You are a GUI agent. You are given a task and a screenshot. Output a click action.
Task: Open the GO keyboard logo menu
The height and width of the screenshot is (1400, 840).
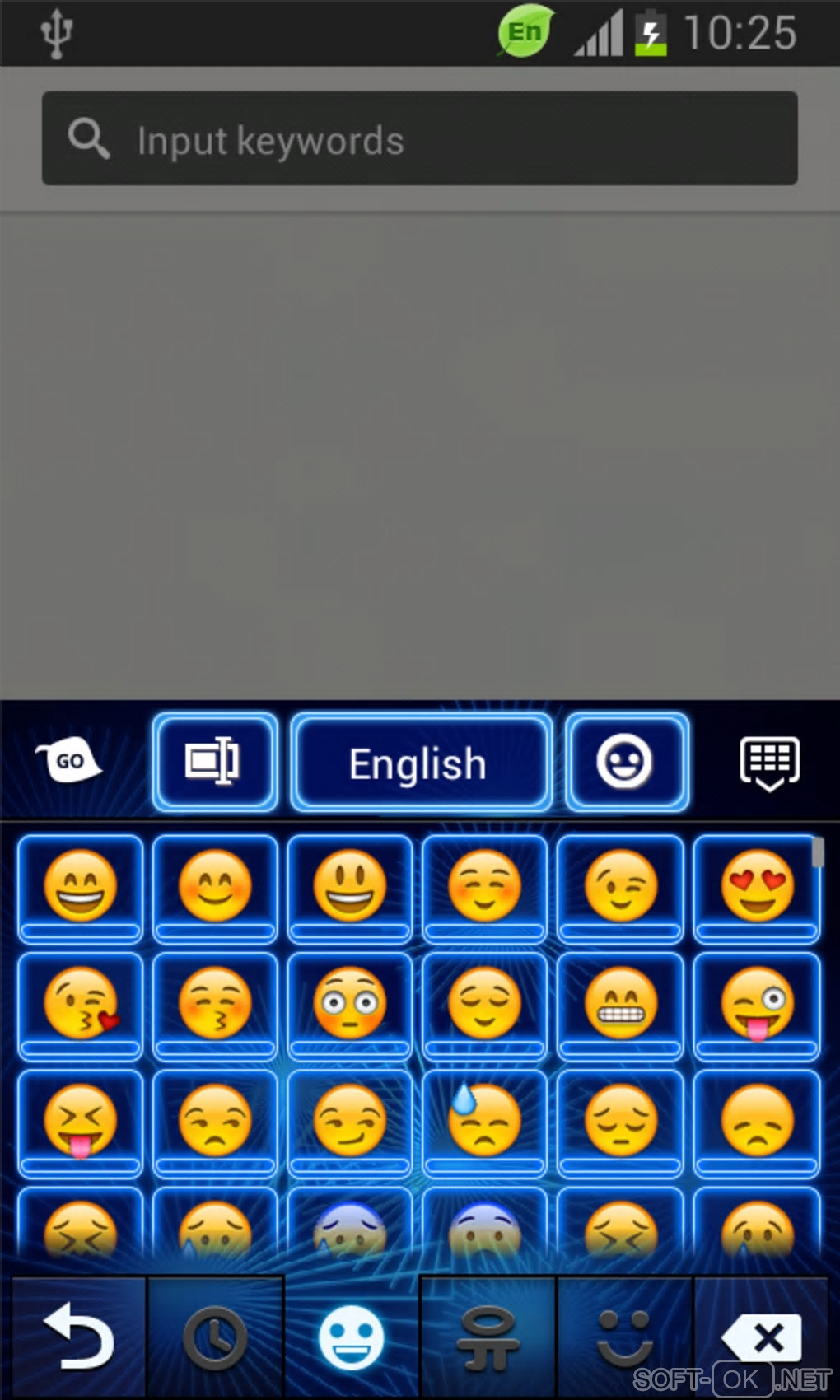coord(69,761)
